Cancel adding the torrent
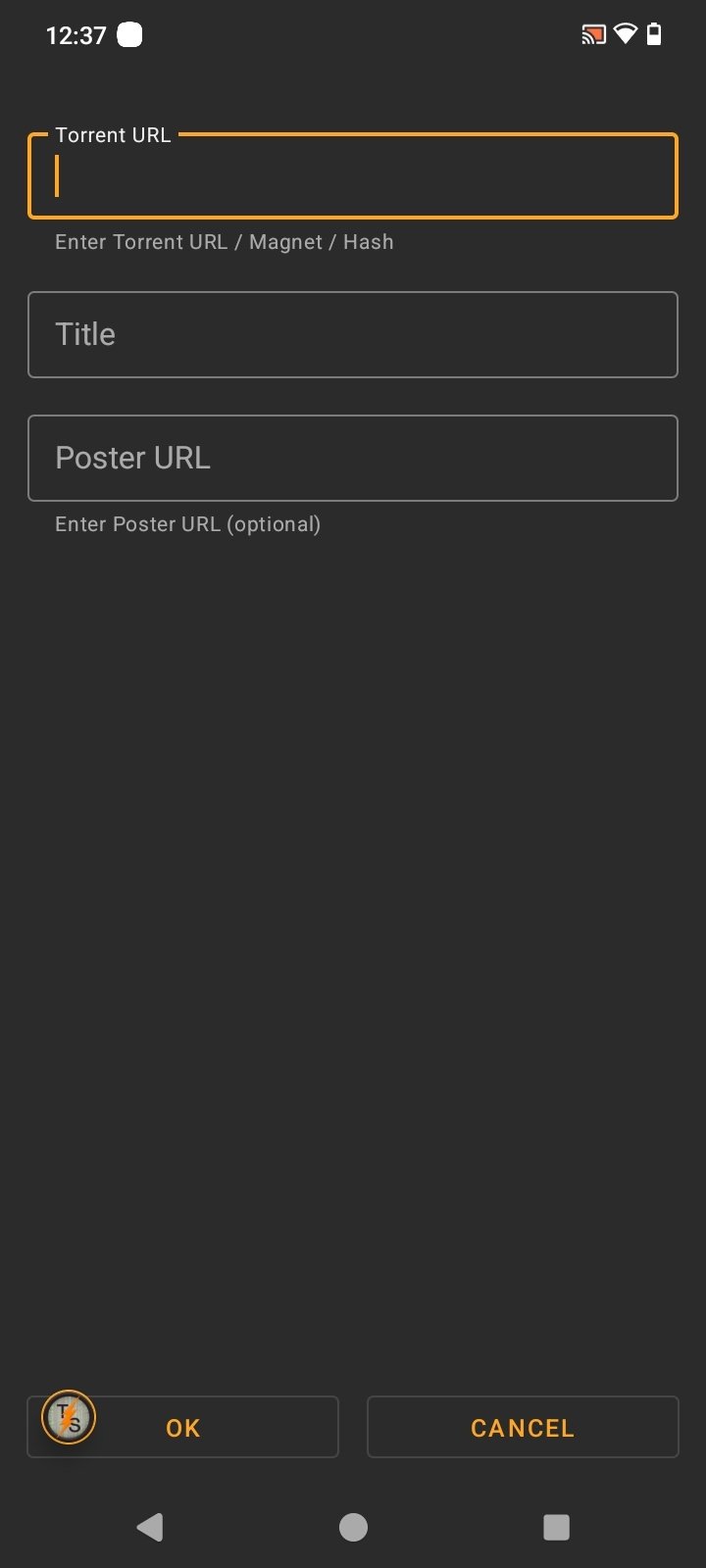Image resolution: width=706 pixels, height=1568 pixels. 523,1427
